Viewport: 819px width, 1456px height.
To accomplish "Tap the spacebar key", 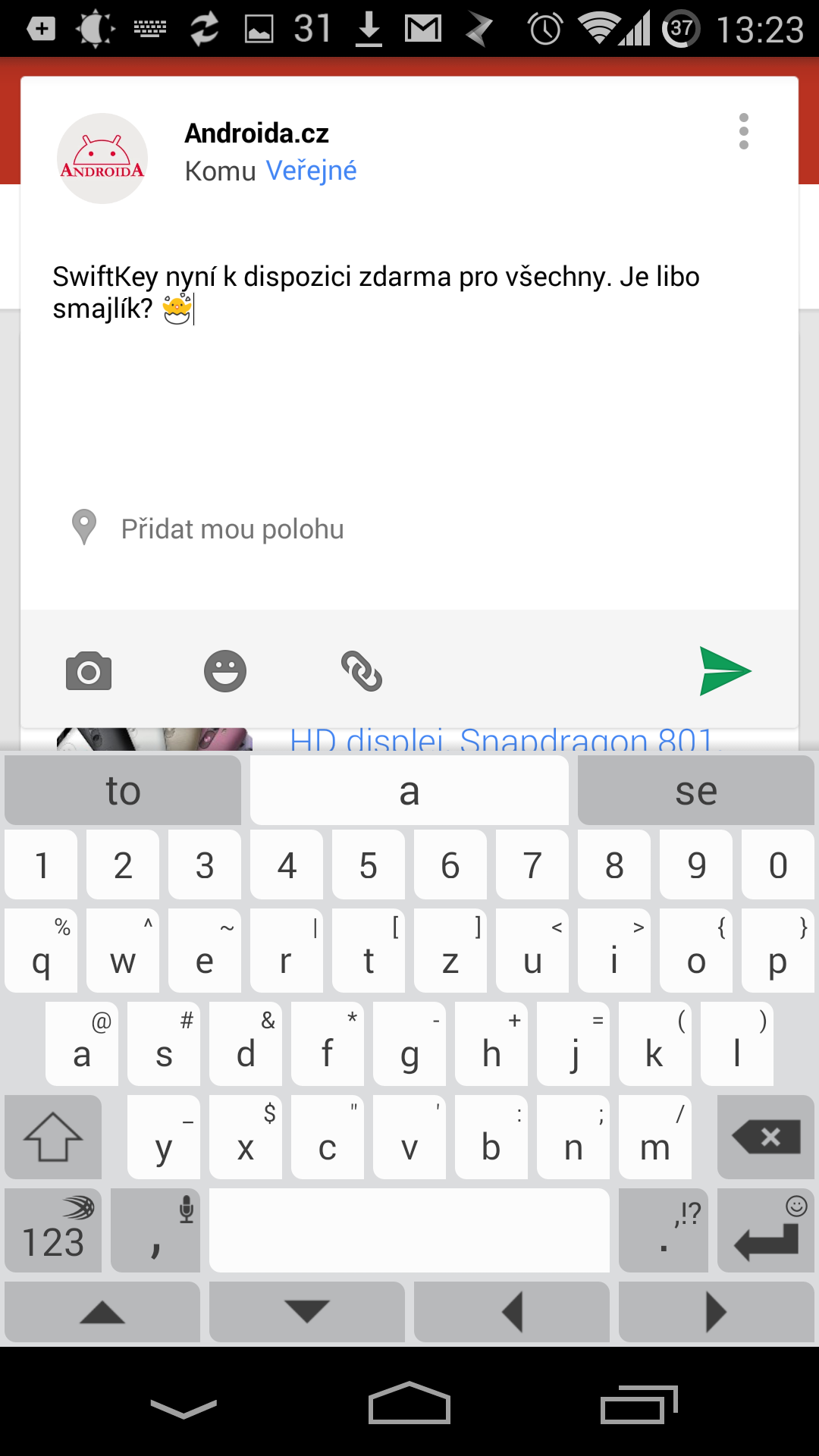I will pos(409,1230).
